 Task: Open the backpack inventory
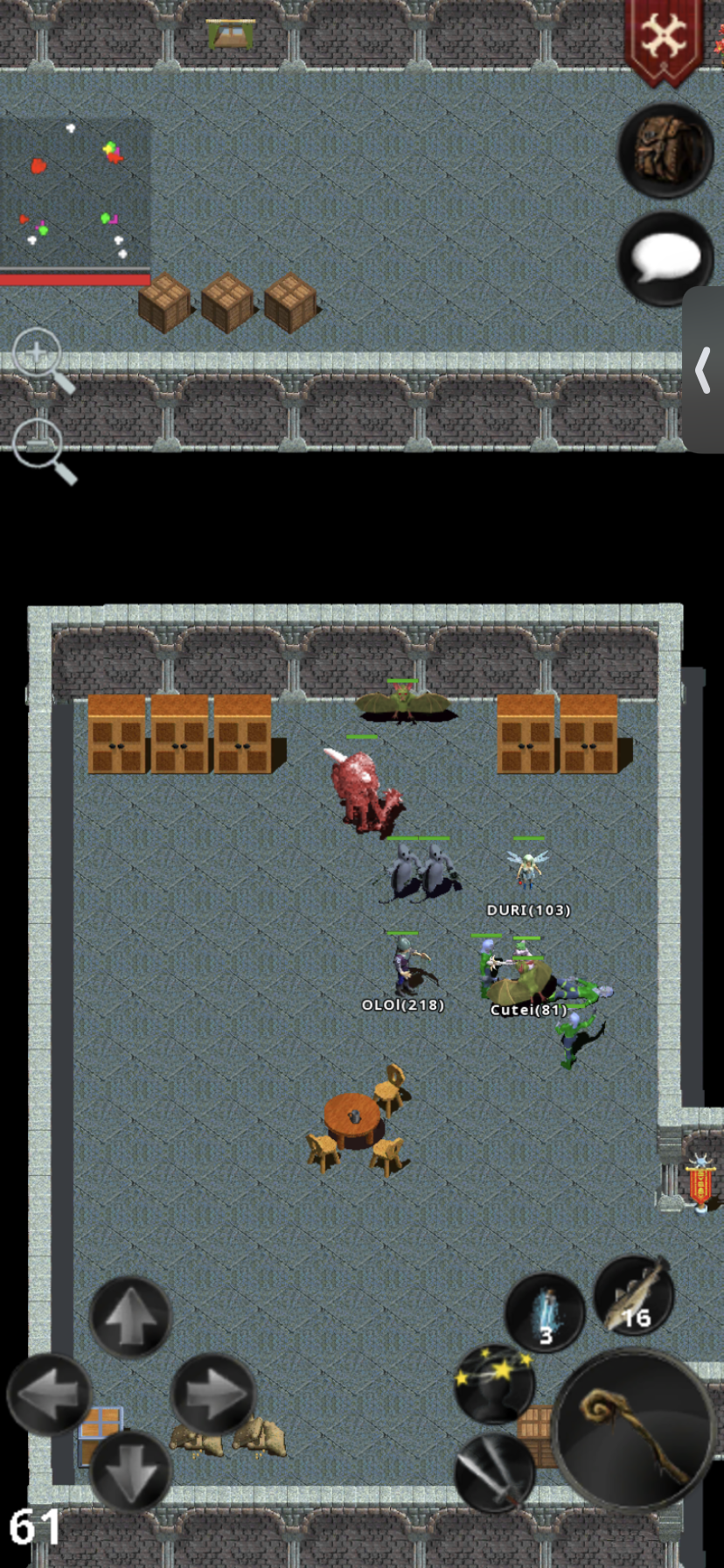tap(666, 150)
